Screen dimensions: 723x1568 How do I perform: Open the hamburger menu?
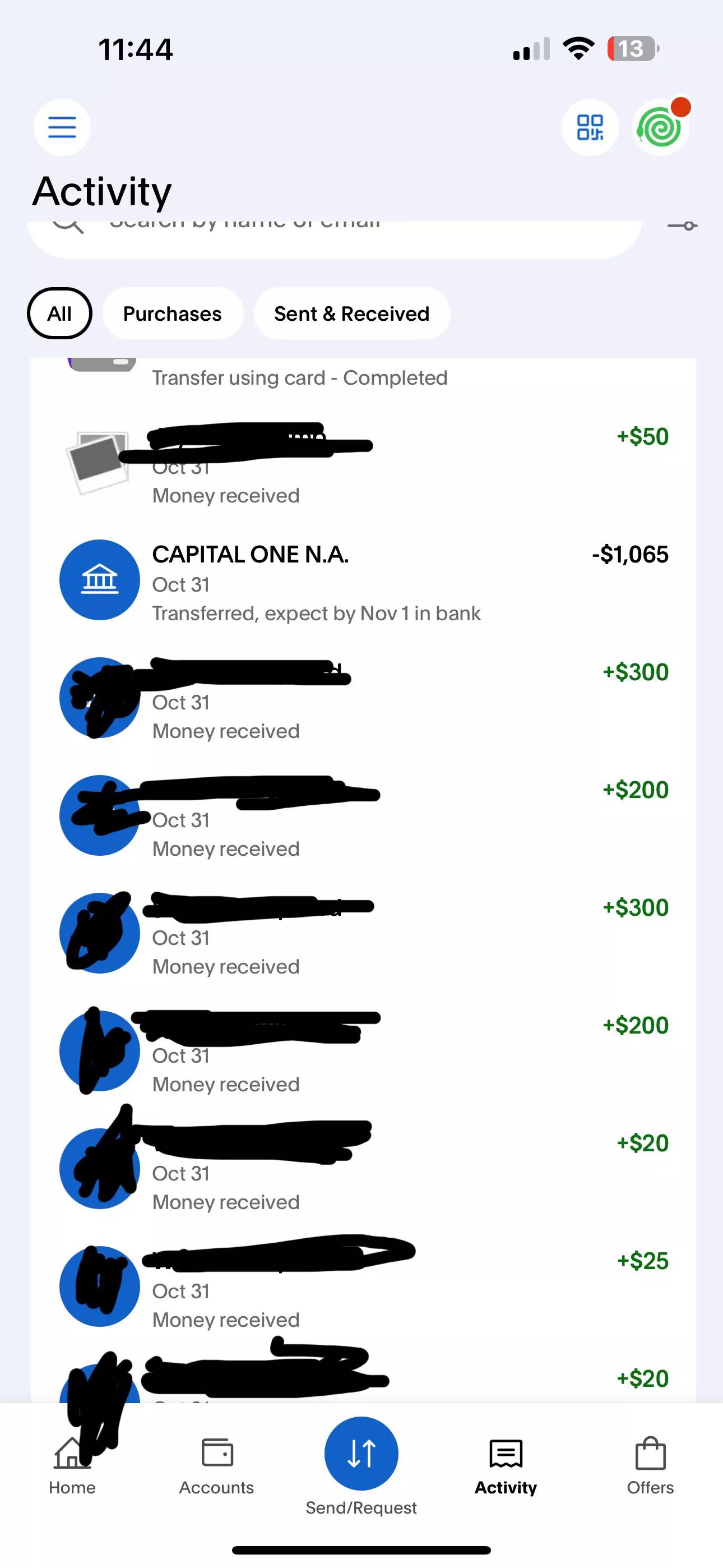[x=62, y=127]
